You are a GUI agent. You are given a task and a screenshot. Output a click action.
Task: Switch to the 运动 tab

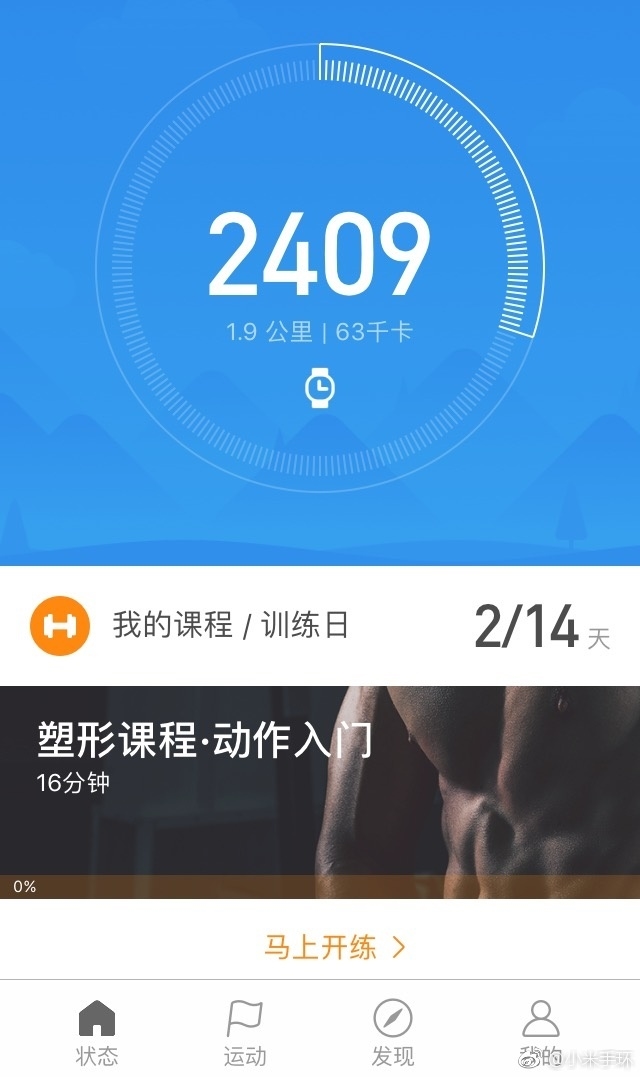245,1033
